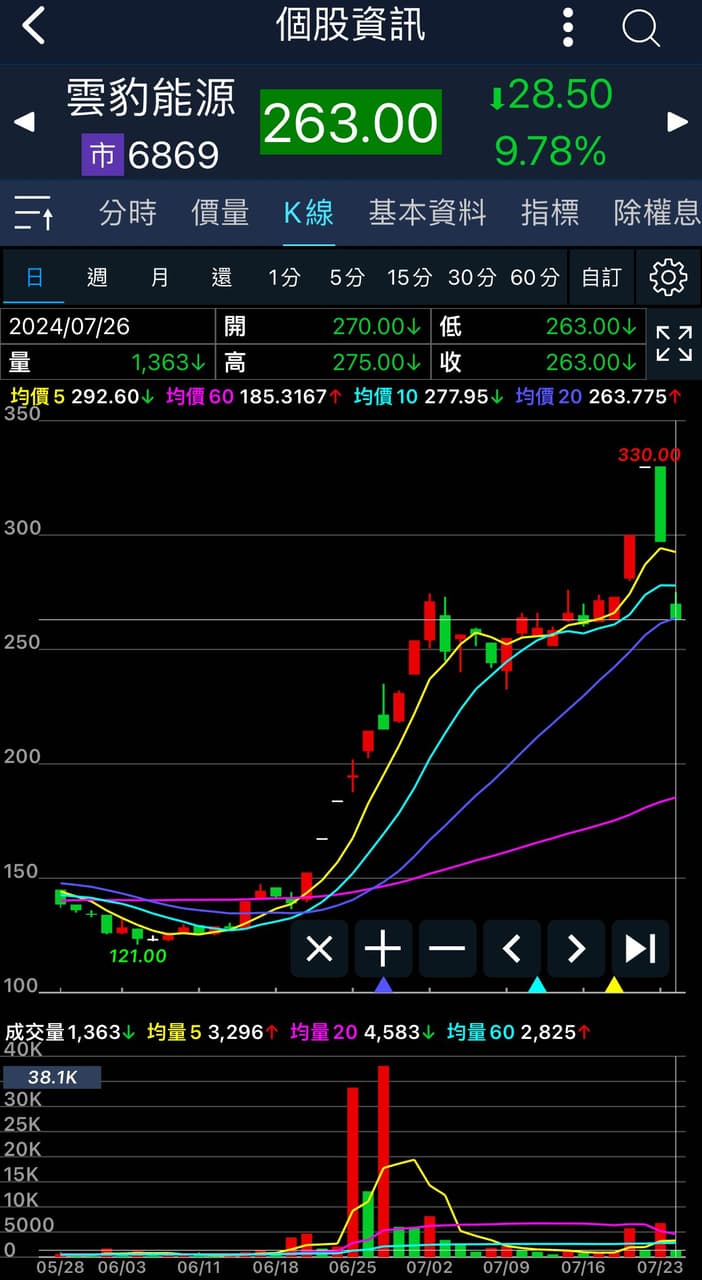The image size is (702, 1280).
Task: Go back using the top-left arrow
Action: click(x=34, y=26)
